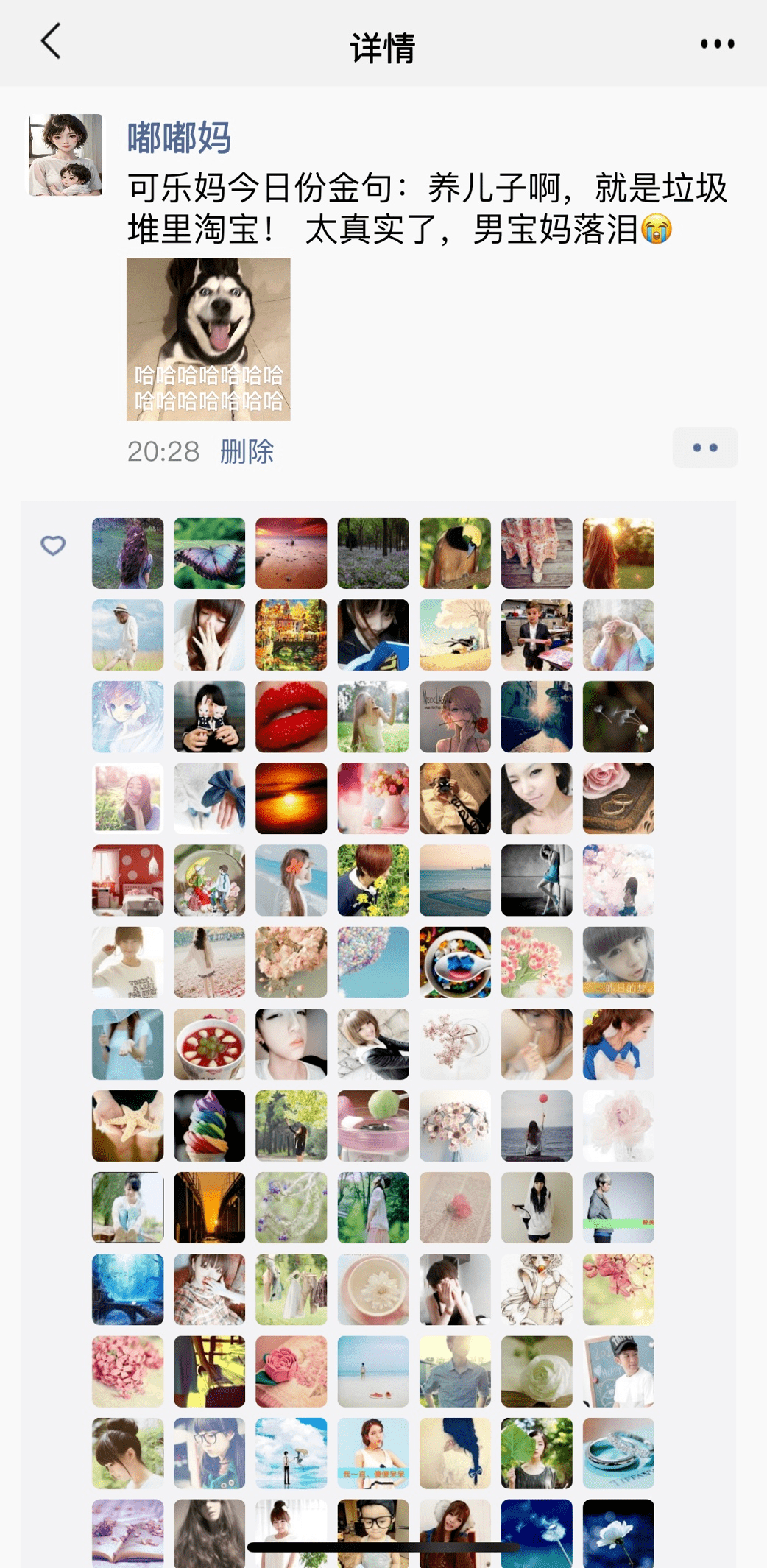Open the liker with rainbow ice cream avatar

pos(209,1126)
